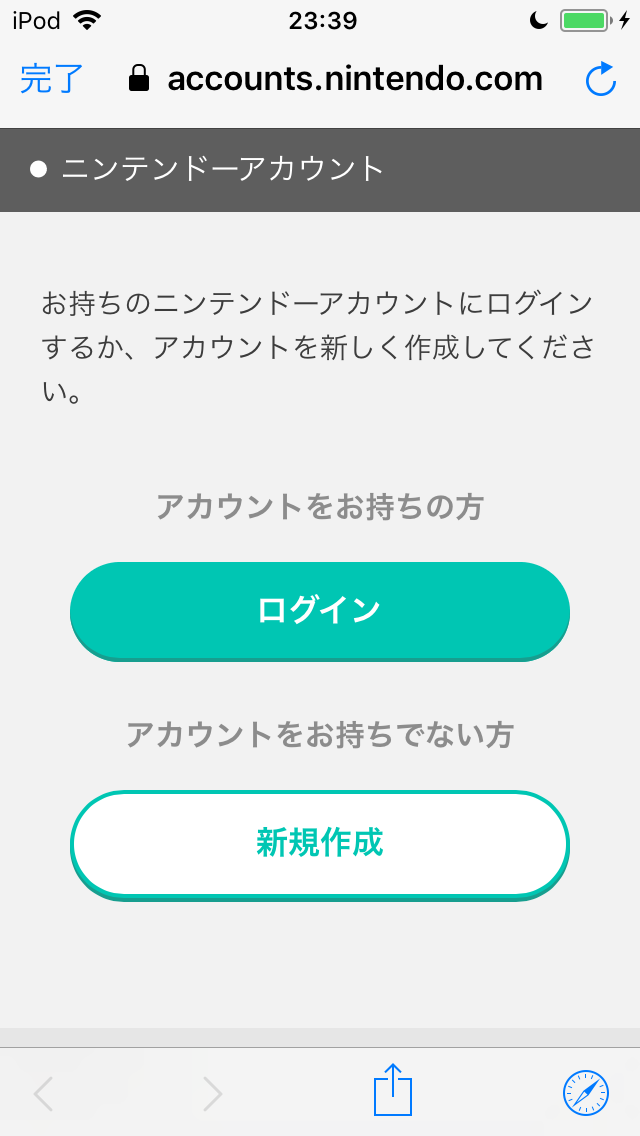The height and width of the screenshot is (1136, 640).
Task: Tap the ログイン button
Action: coord(320,611)
